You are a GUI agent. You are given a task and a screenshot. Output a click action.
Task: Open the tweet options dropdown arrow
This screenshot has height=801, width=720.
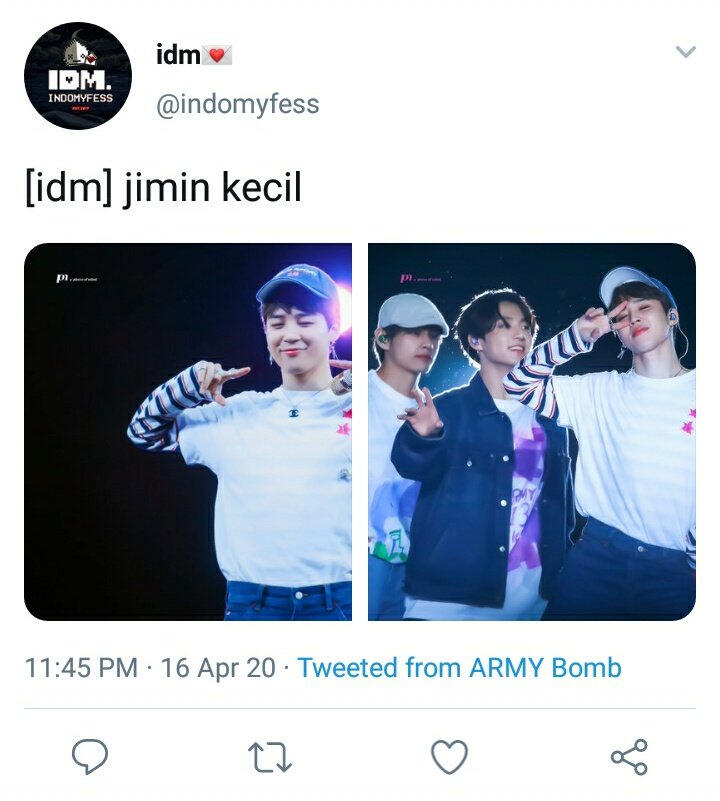pos(685,52)
